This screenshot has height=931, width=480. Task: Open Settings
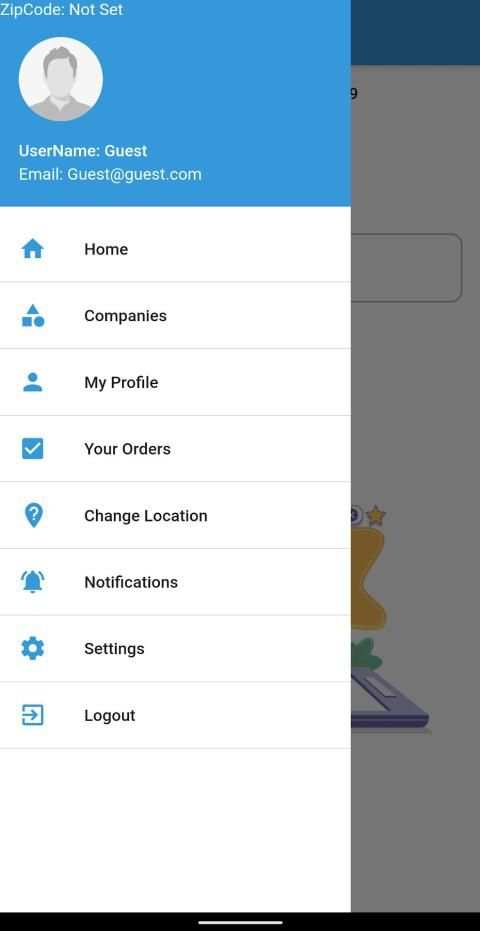tap(175, 648)
